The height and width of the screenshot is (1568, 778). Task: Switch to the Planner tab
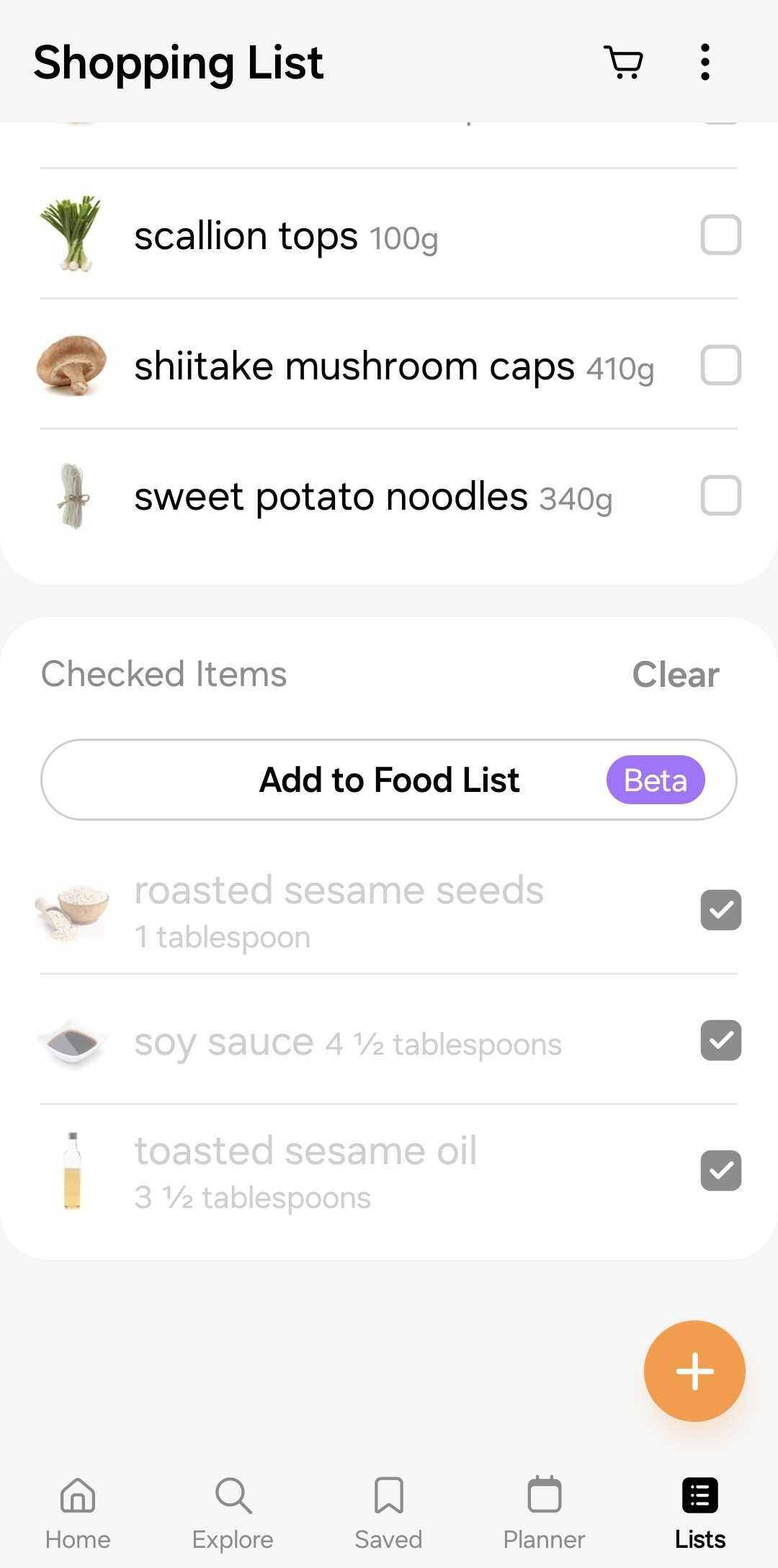[544, 1513]
